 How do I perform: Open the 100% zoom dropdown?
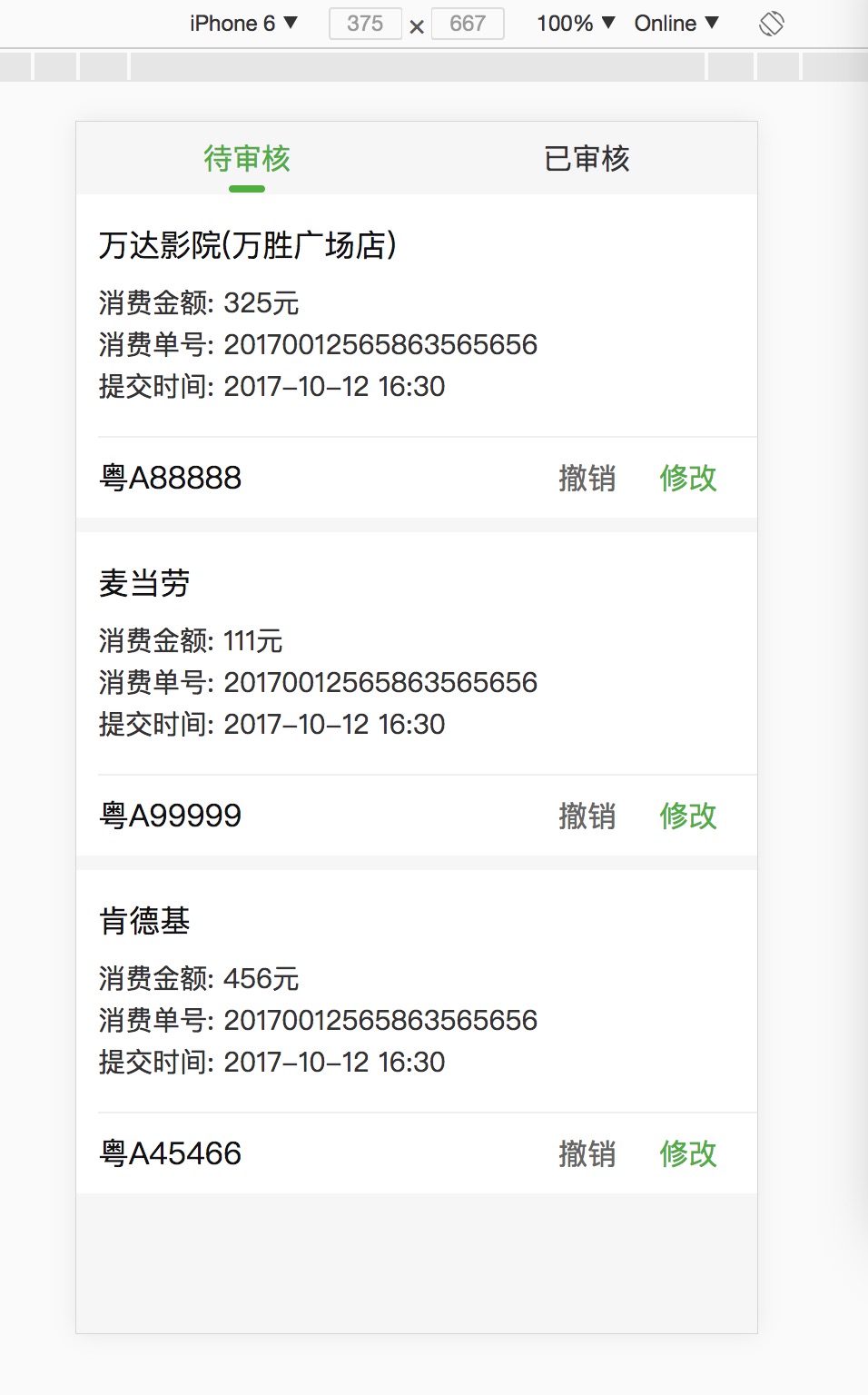tap(576, 24)
